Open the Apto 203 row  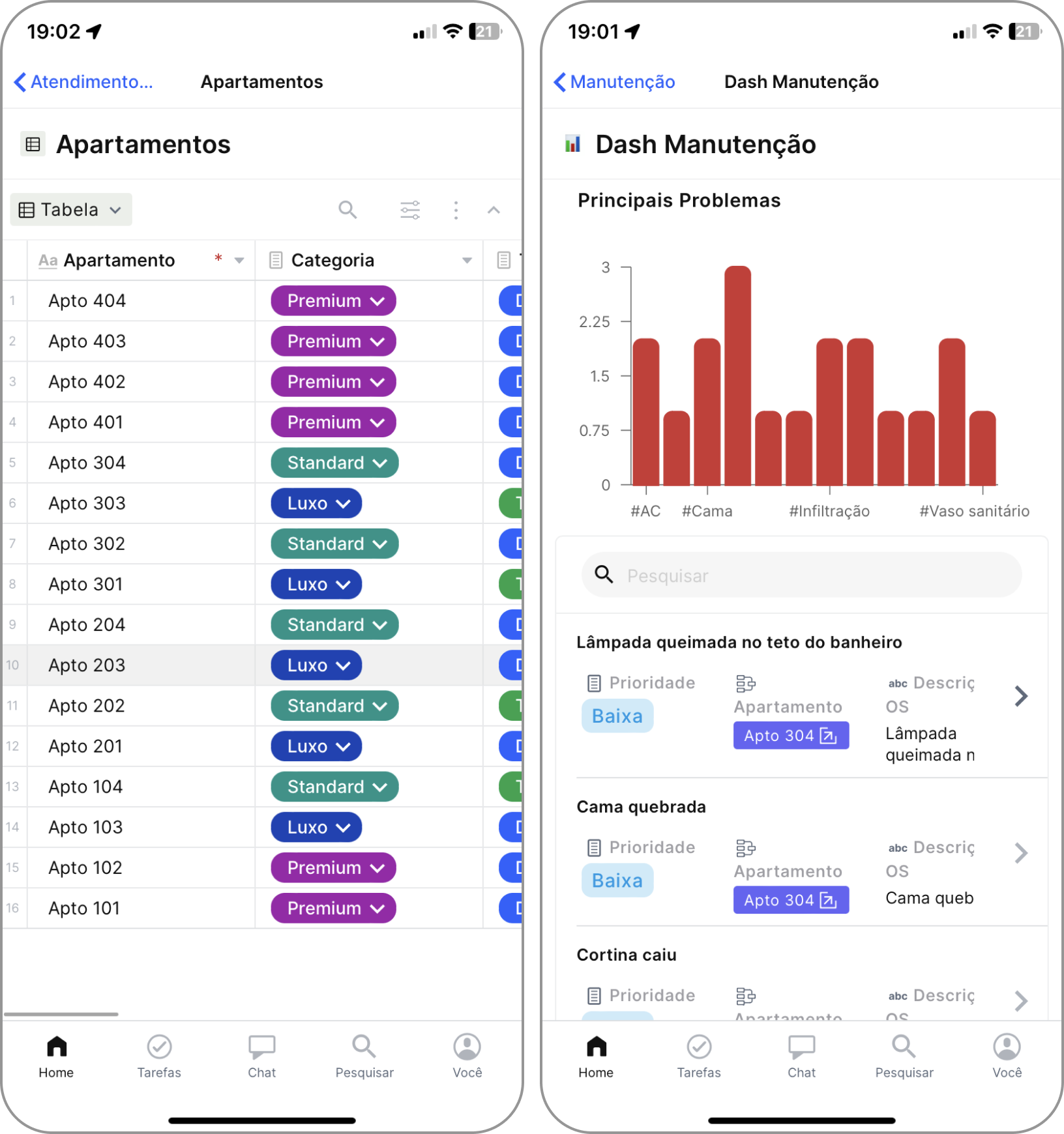[x=87, y=665]
